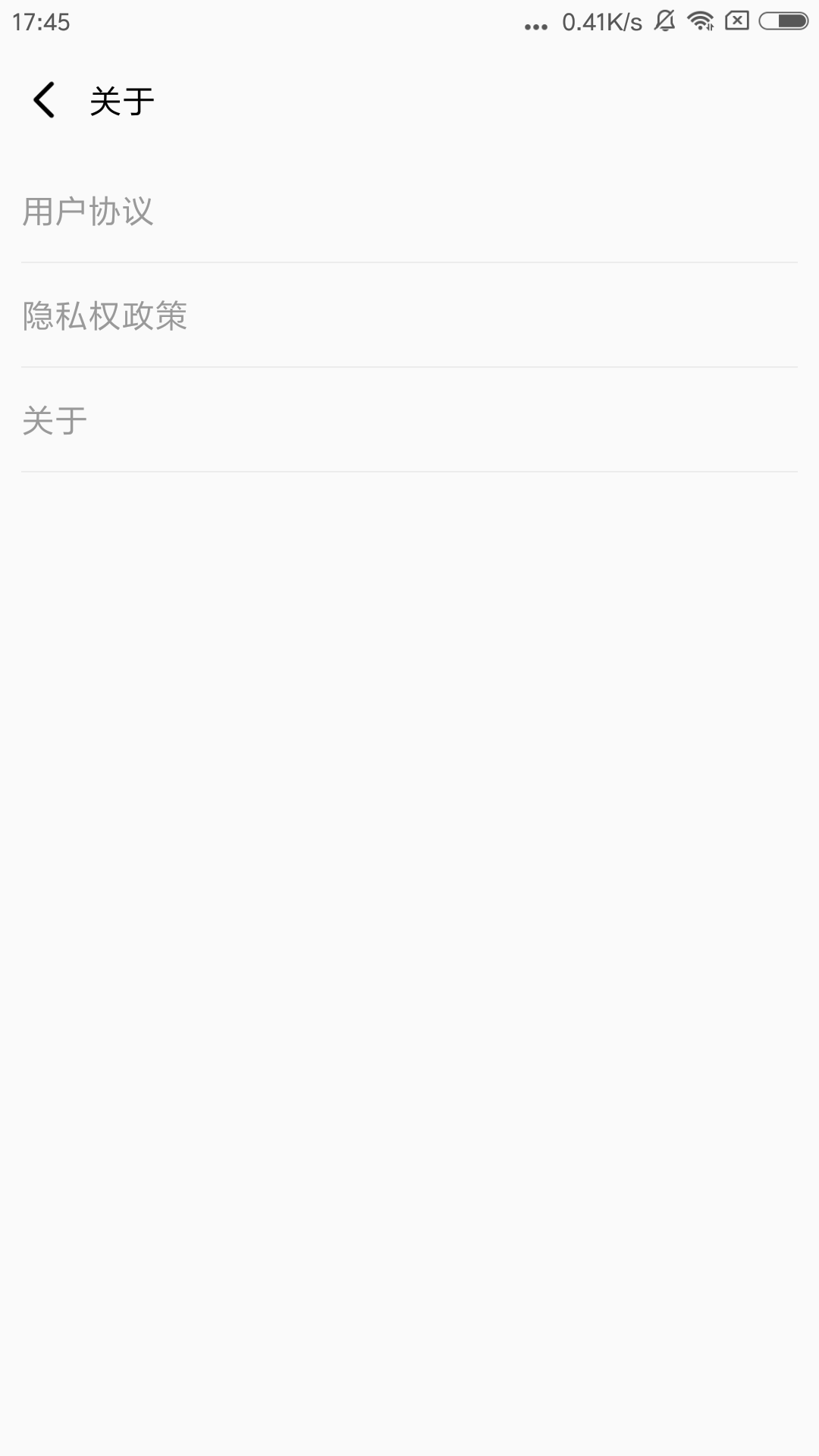Tap the header bar area
The image size is (819, 1456).
coord(409,101)
